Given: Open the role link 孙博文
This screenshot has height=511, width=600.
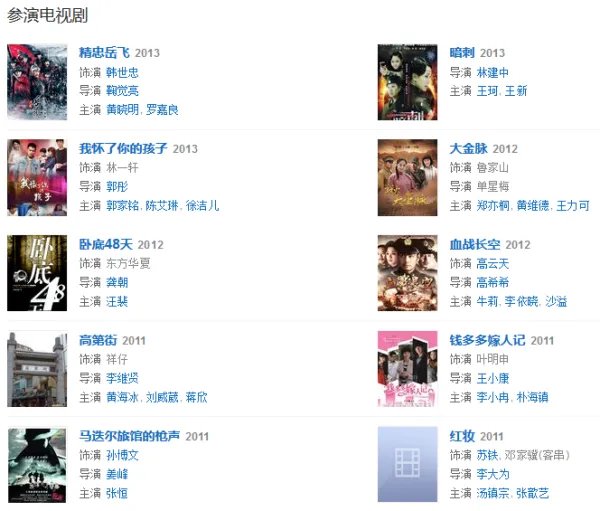Looking at the screenshot, I should tap(123, 455).
